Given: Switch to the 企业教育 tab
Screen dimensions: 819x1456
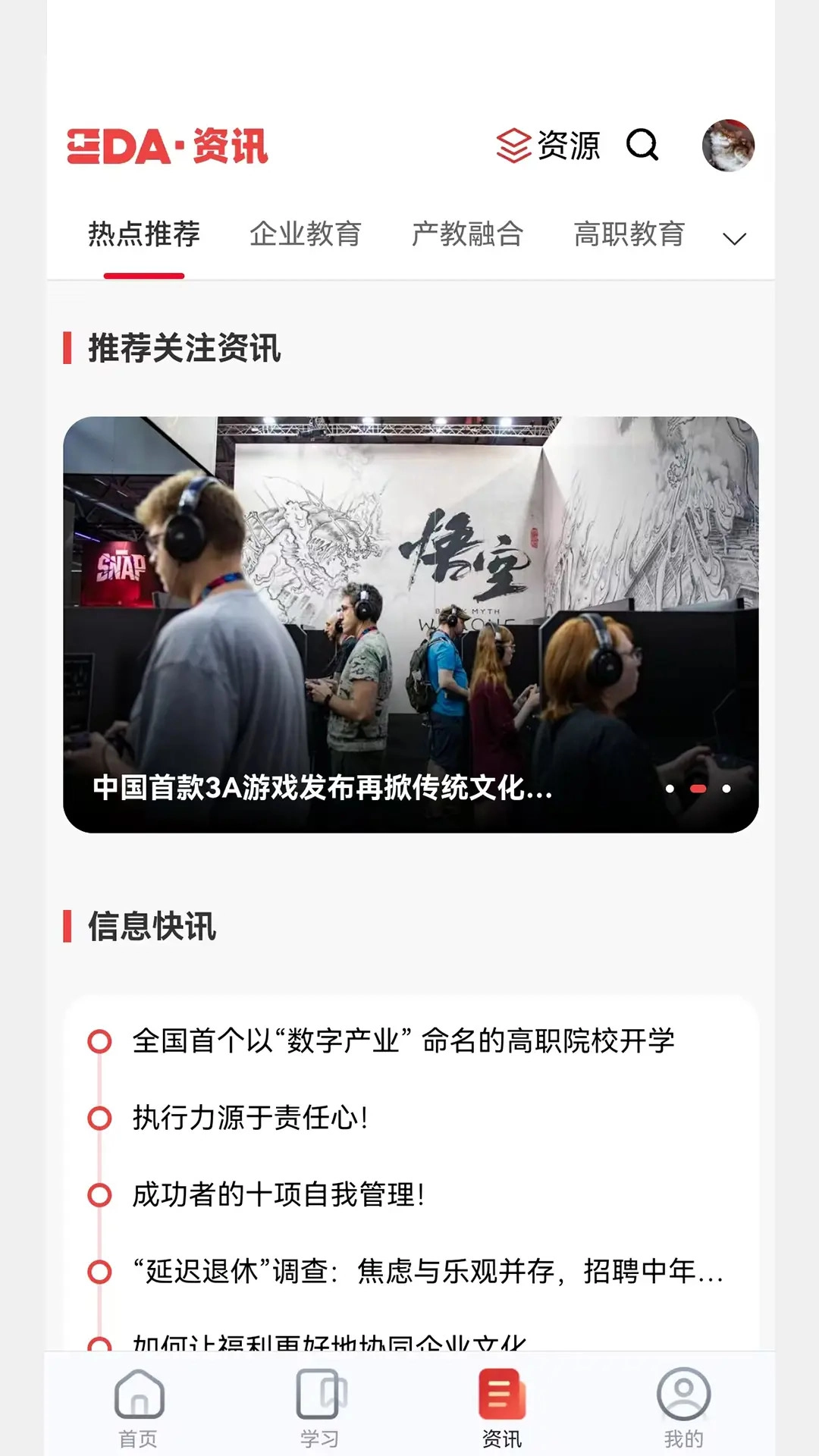Looking at the screenshot, I should coord(306,234).
